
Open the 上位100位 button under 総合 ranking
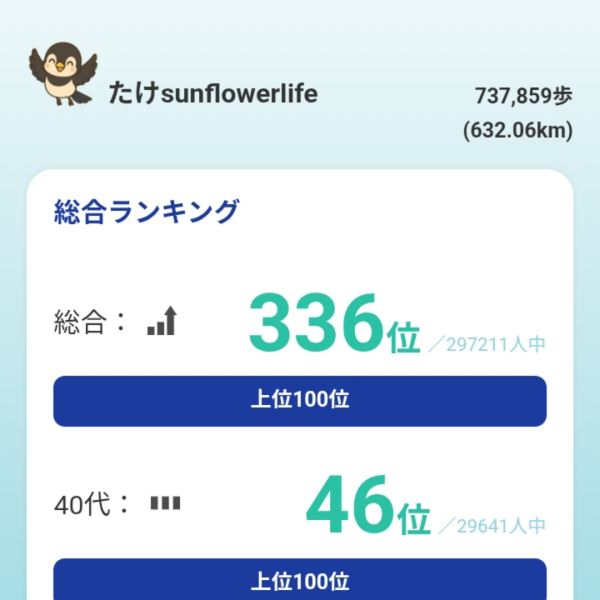pos(300,401)
